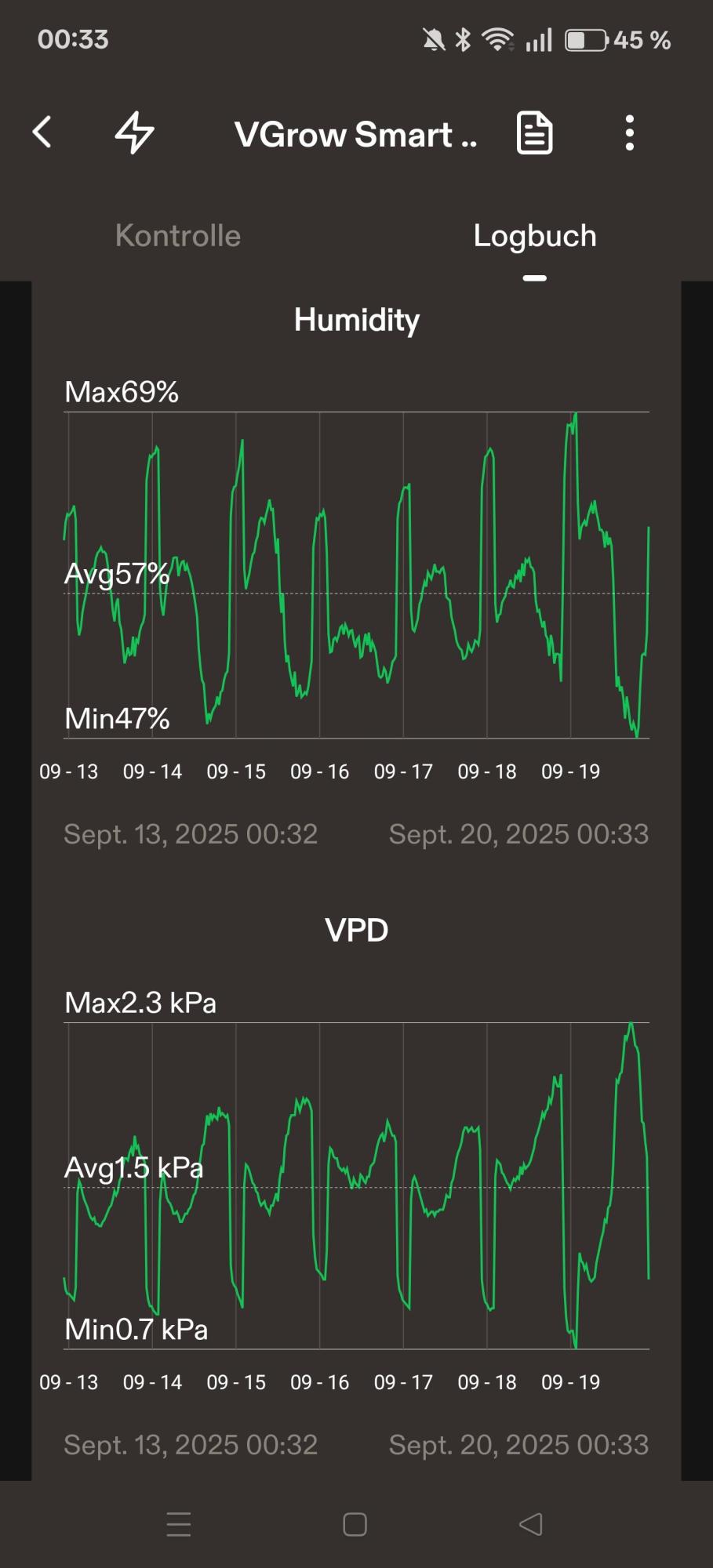Open the three-dot overflow menu

[629, 132]
